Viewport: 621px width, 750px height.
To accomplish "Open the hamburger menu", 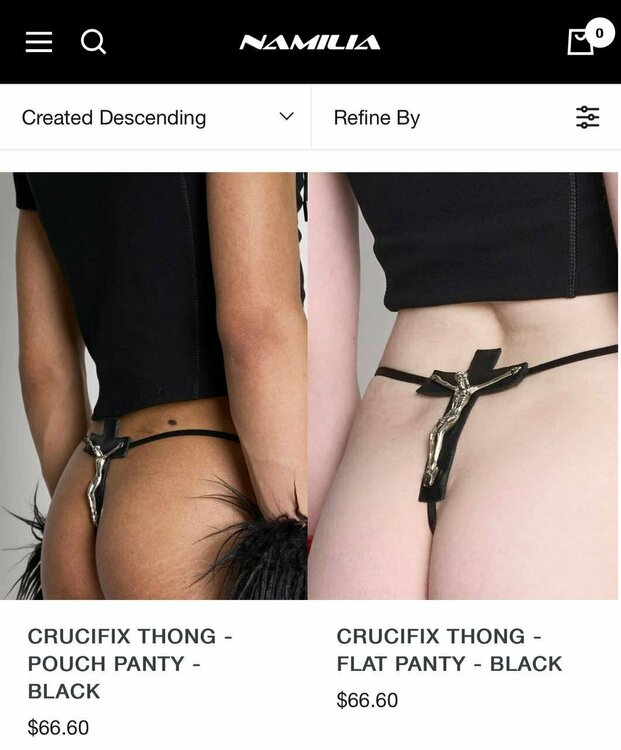I will click(x=39, y=42).
